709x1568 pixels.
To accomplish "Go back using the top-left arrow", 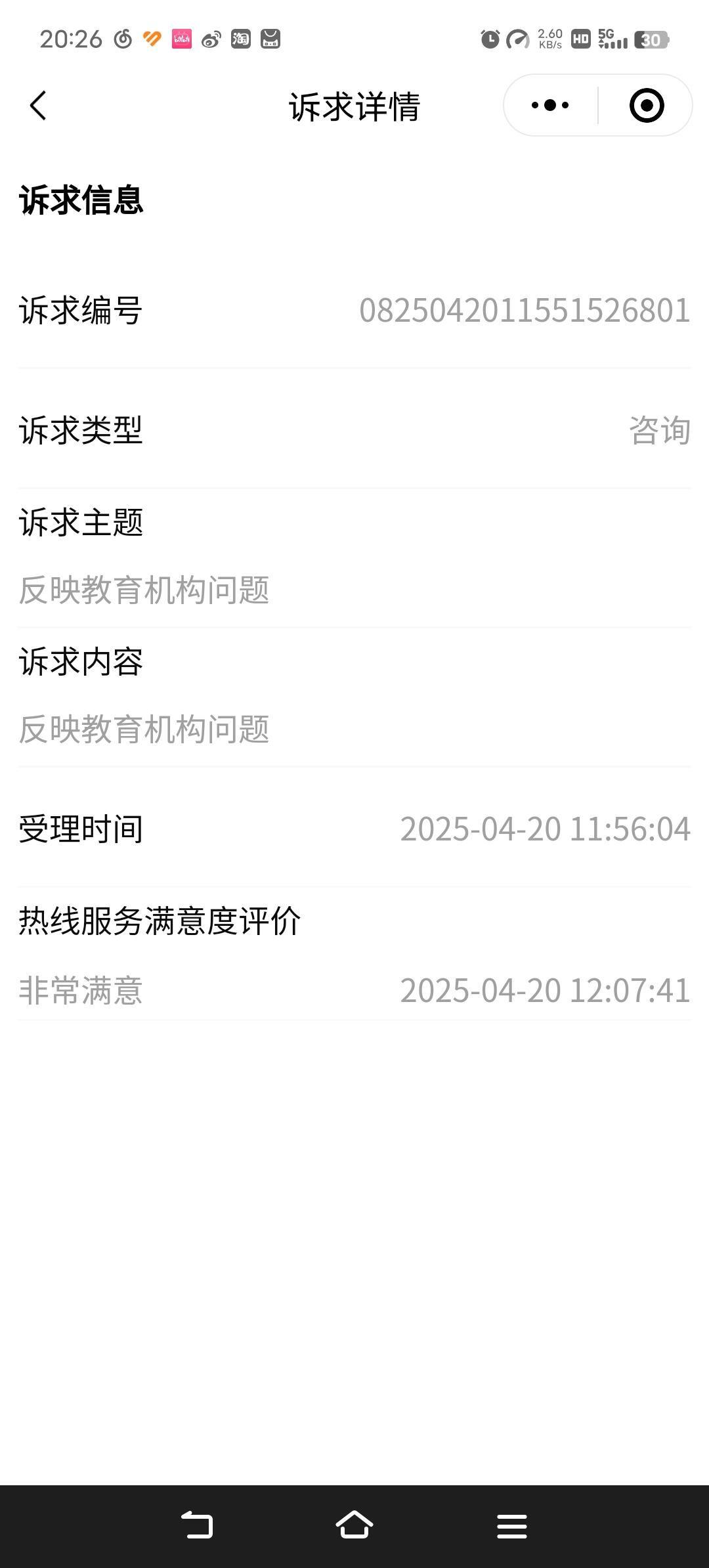I will [38, 106].
